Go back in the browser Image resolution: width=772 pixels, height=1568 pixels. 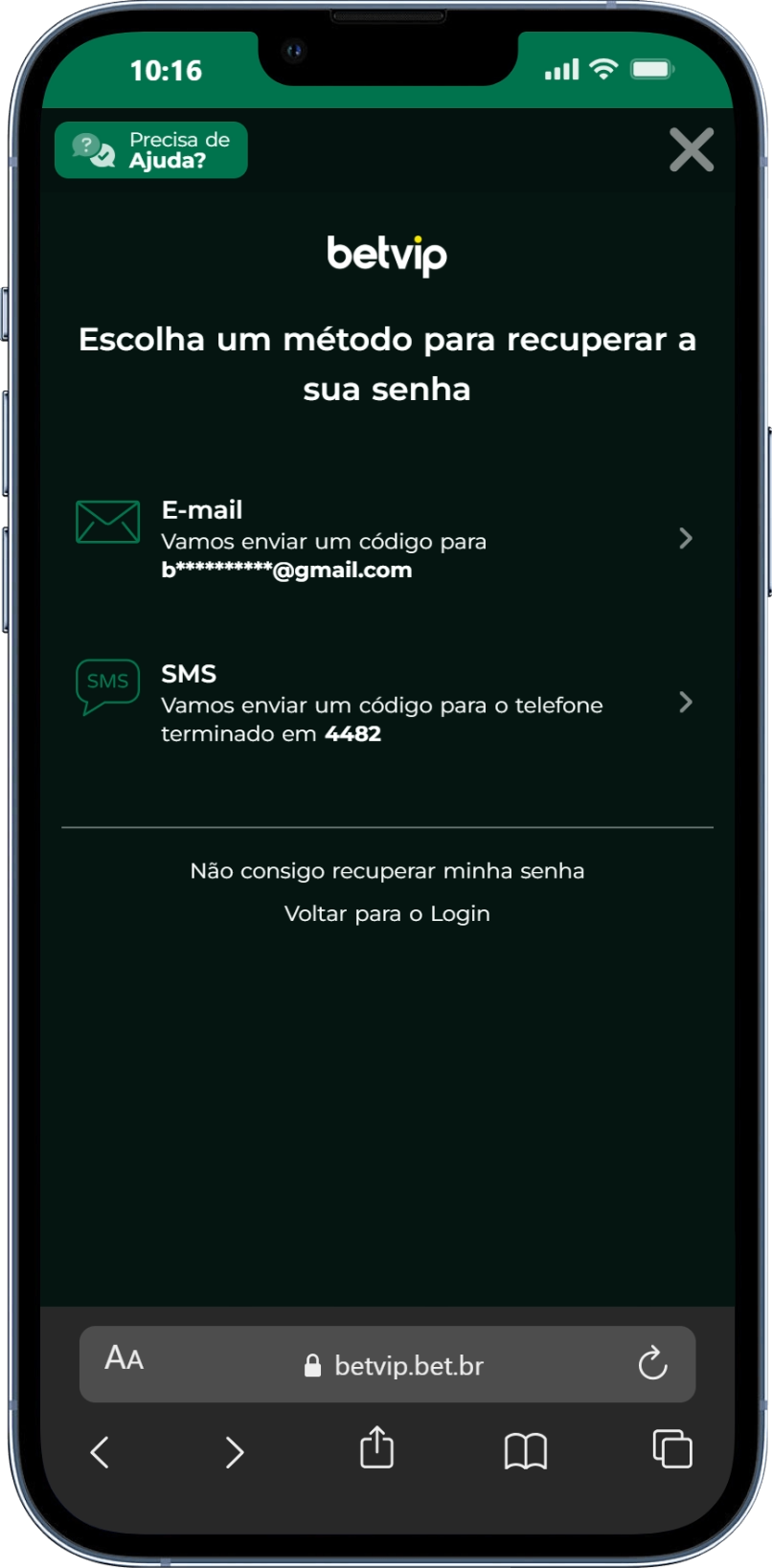coord(100,1451)
